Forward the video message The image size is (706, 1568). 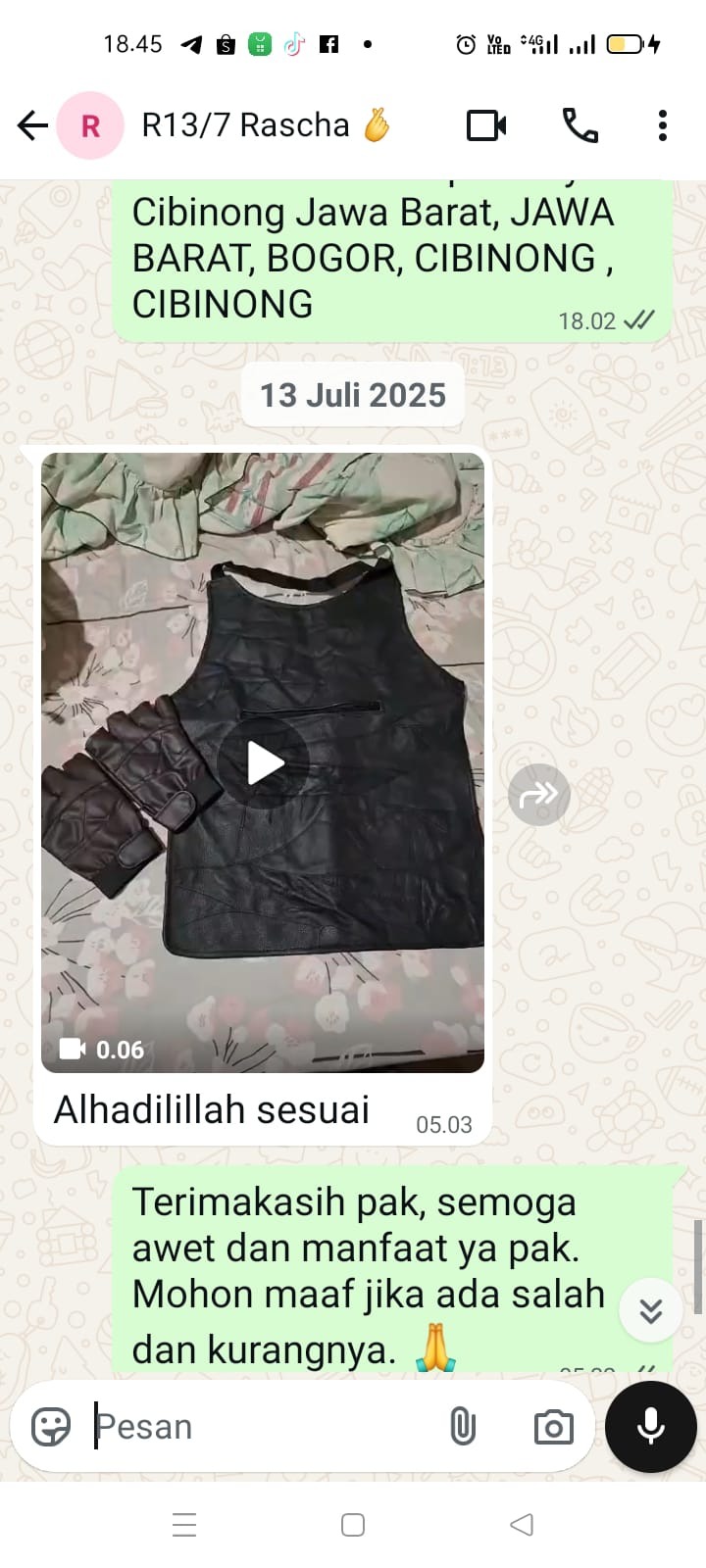tap(538, 794)
